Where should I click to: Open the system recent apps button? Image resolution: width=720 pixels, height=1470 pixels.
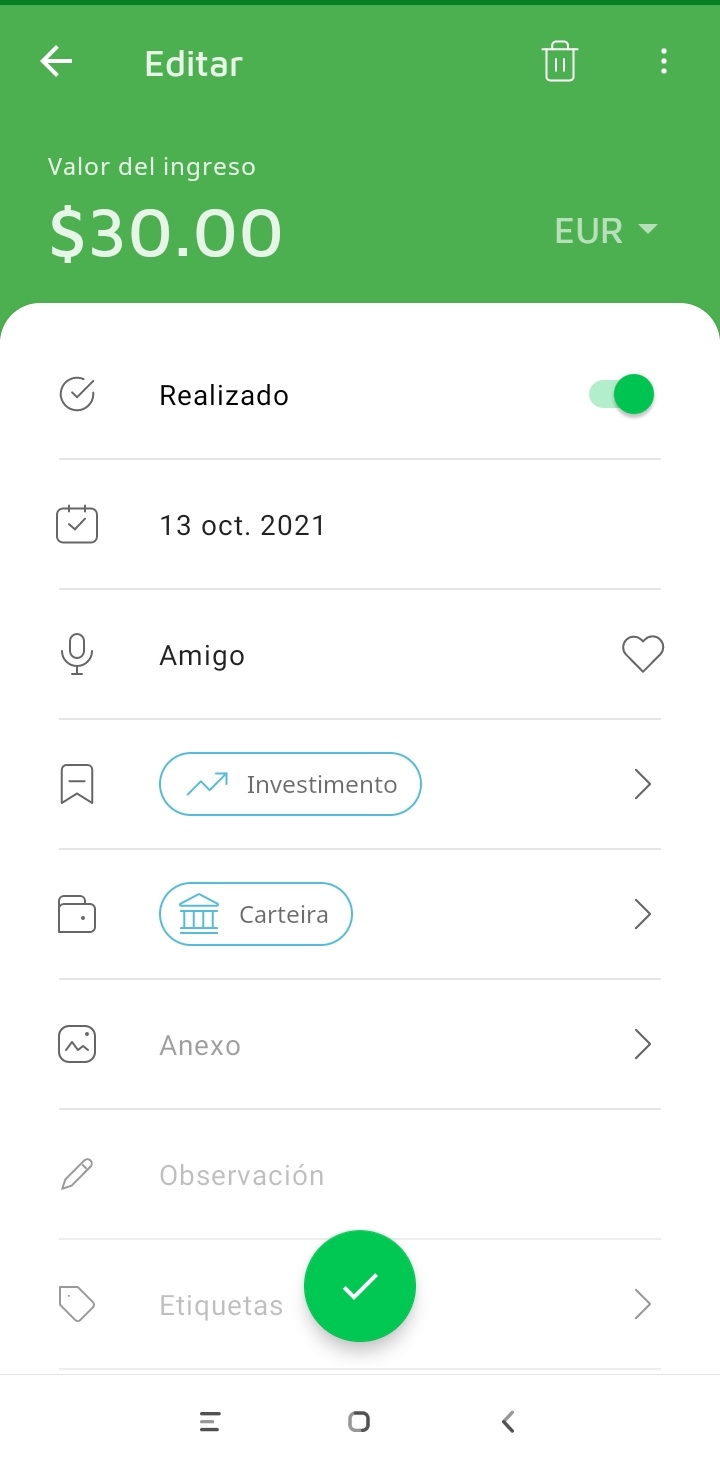210,1421
